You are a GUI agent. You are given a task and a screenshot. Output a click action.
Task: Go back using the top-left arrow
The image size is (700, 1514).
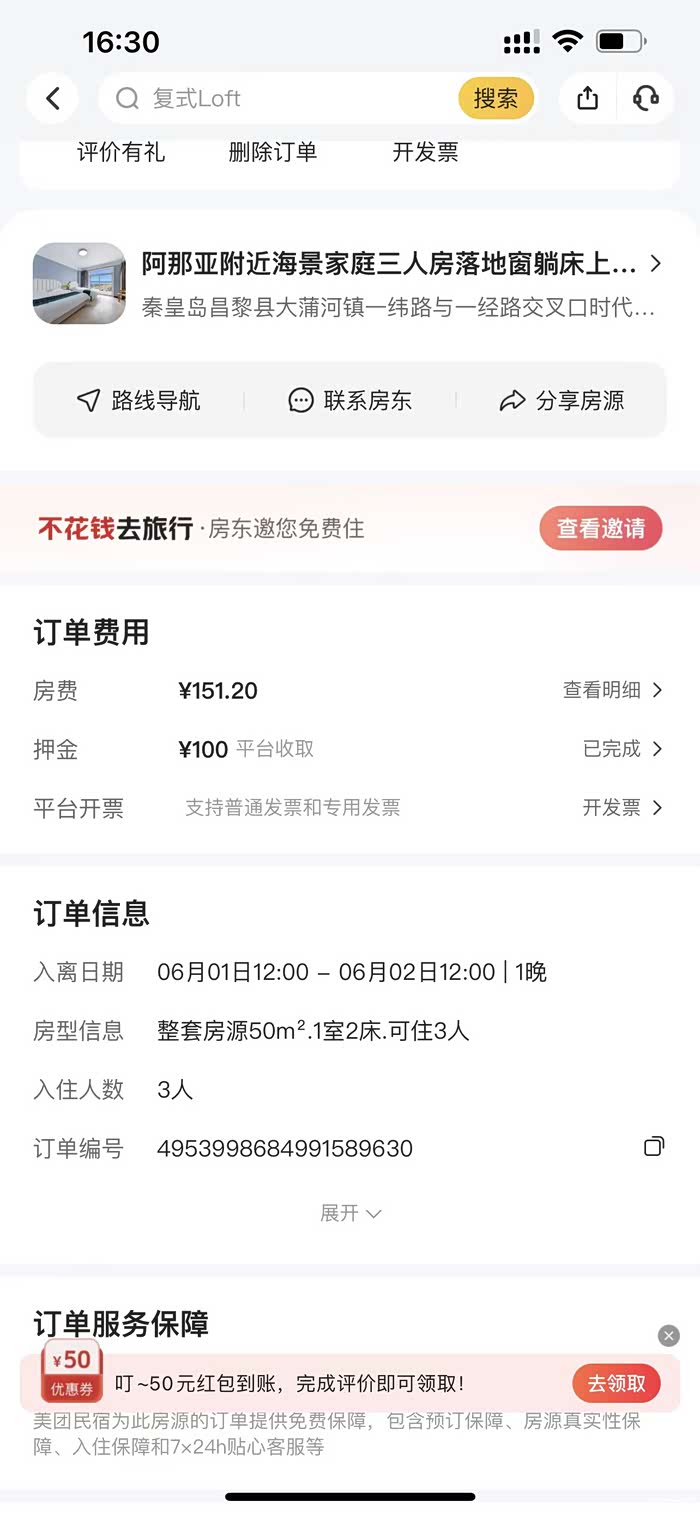tap(53, 98)
